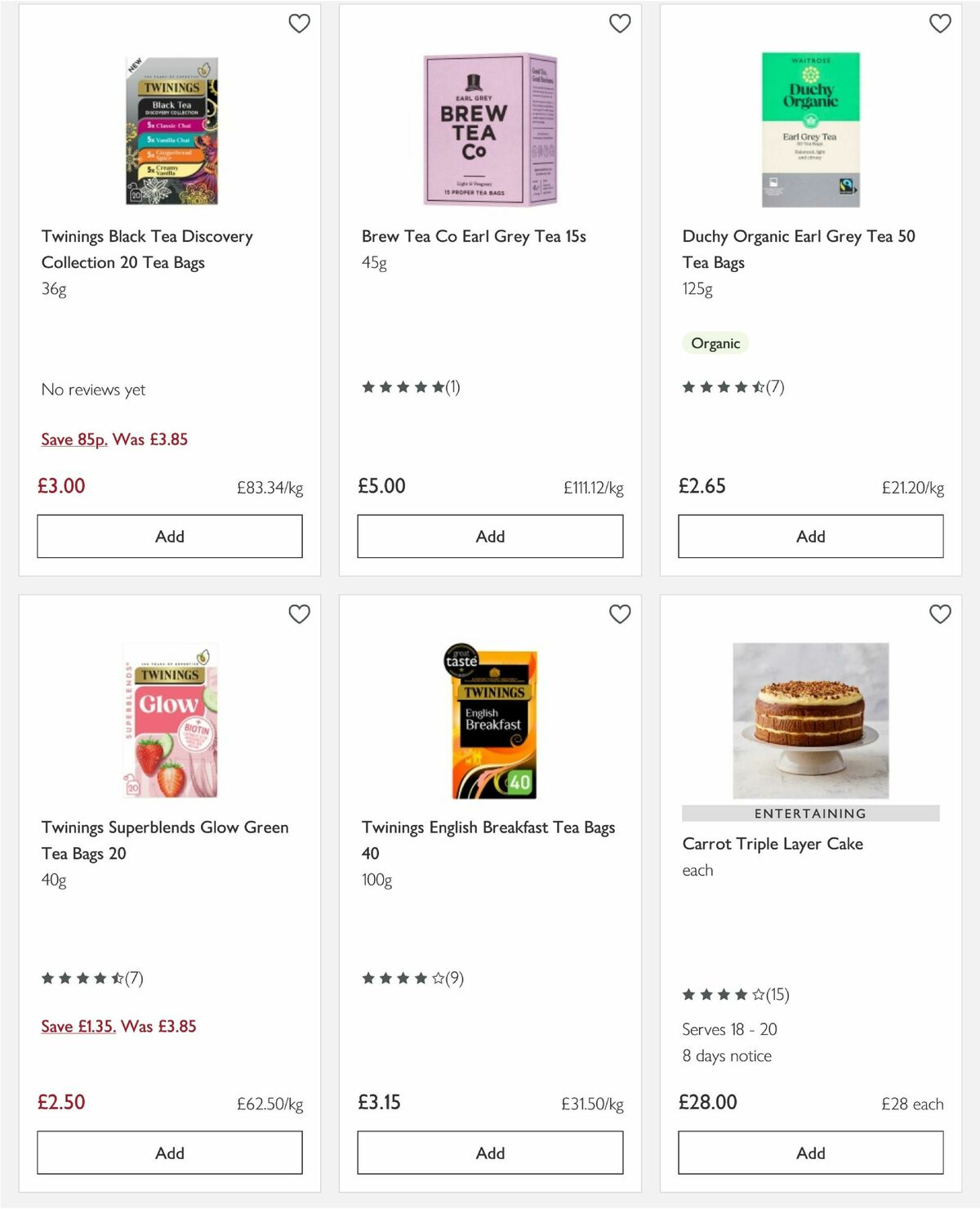The width and height of the screenshot is (980, 1209).
Task: Open reviews via Brew Tea Co star rating
Action: (409, 386)
